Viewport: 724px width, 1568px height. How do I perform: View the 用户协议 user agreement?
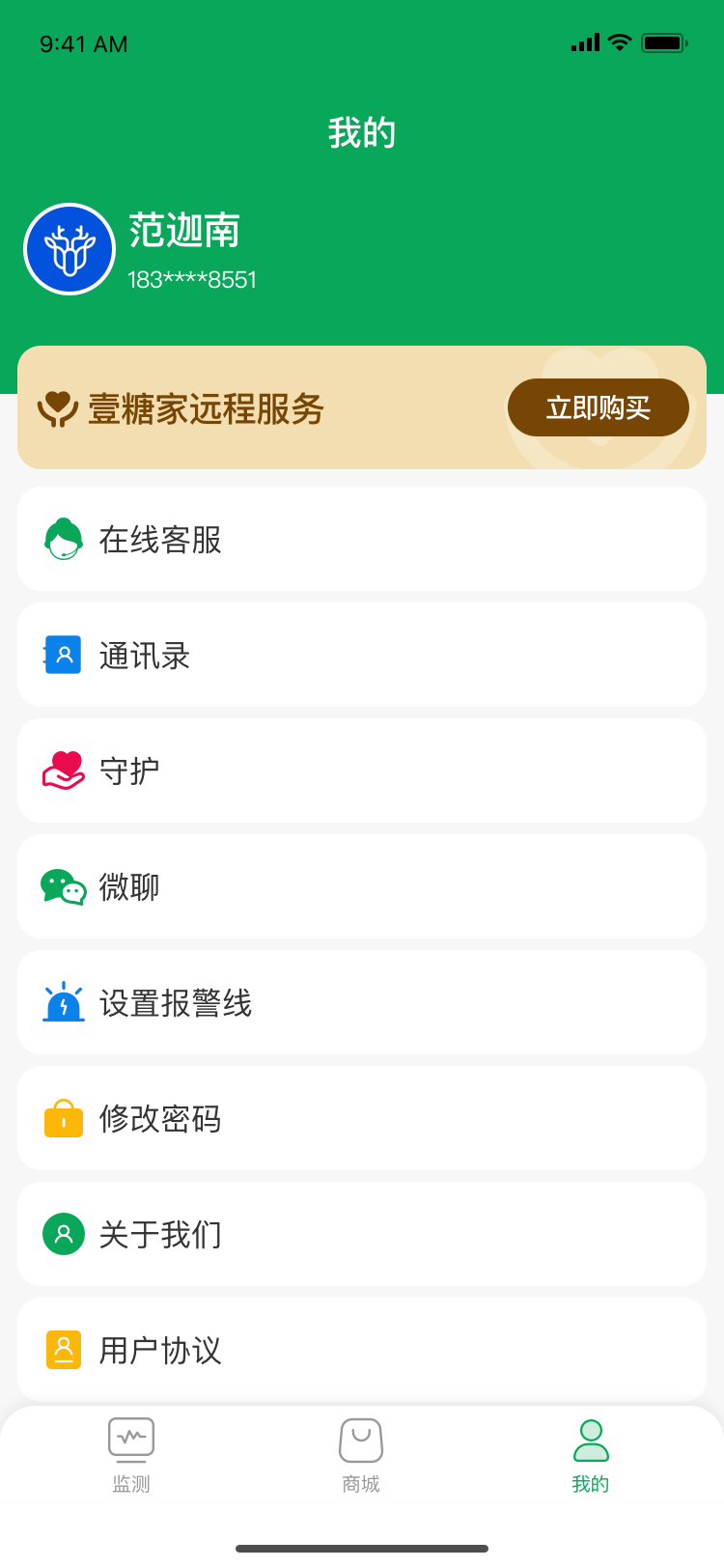click(362, 1350)
